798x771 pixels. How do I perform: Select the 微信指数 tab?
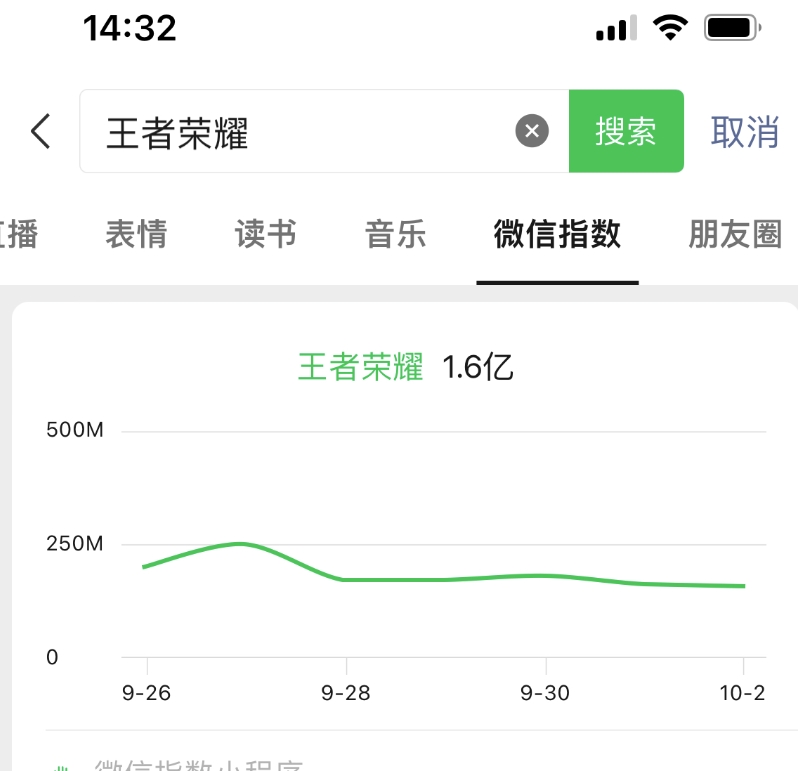click(x=557, y=235)
